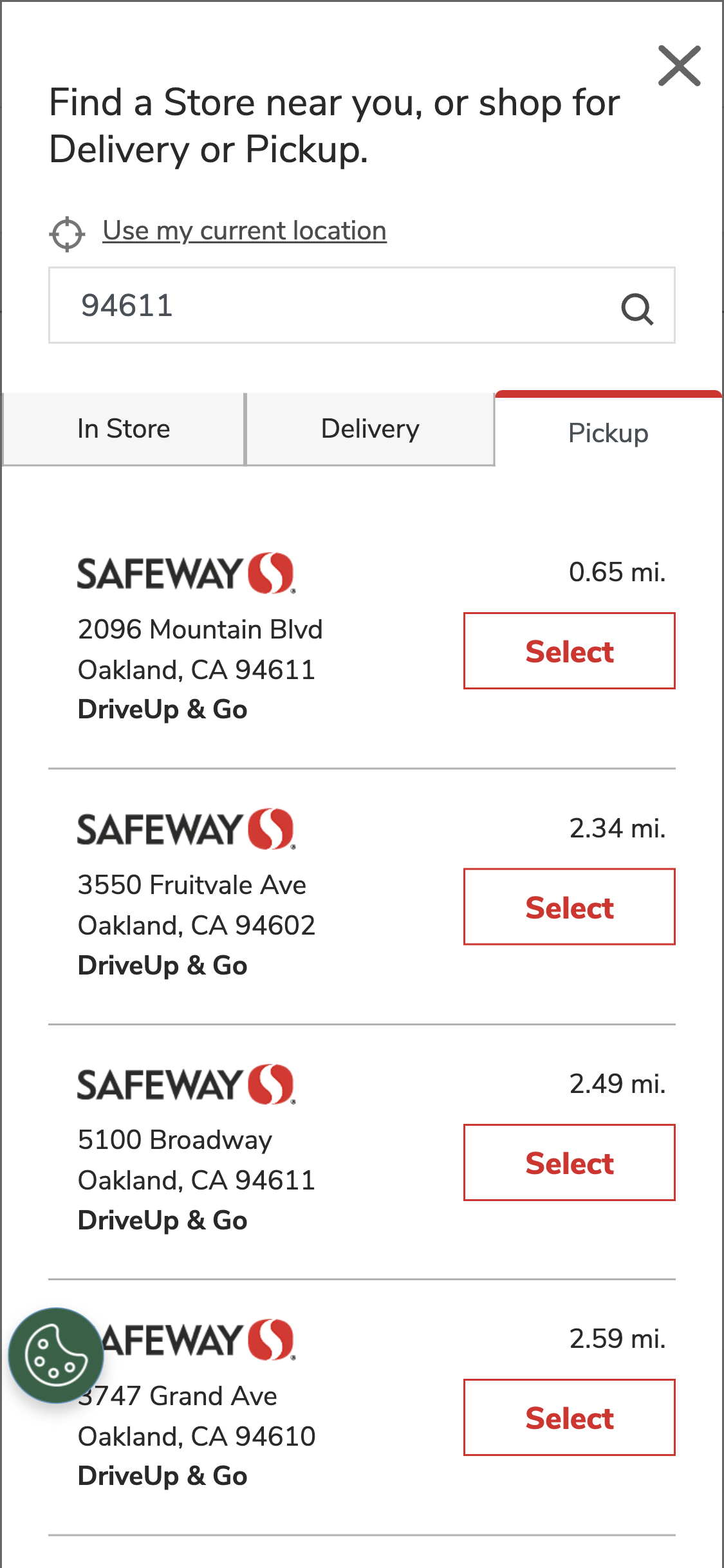Open the Pickup tab

[608, 432]
